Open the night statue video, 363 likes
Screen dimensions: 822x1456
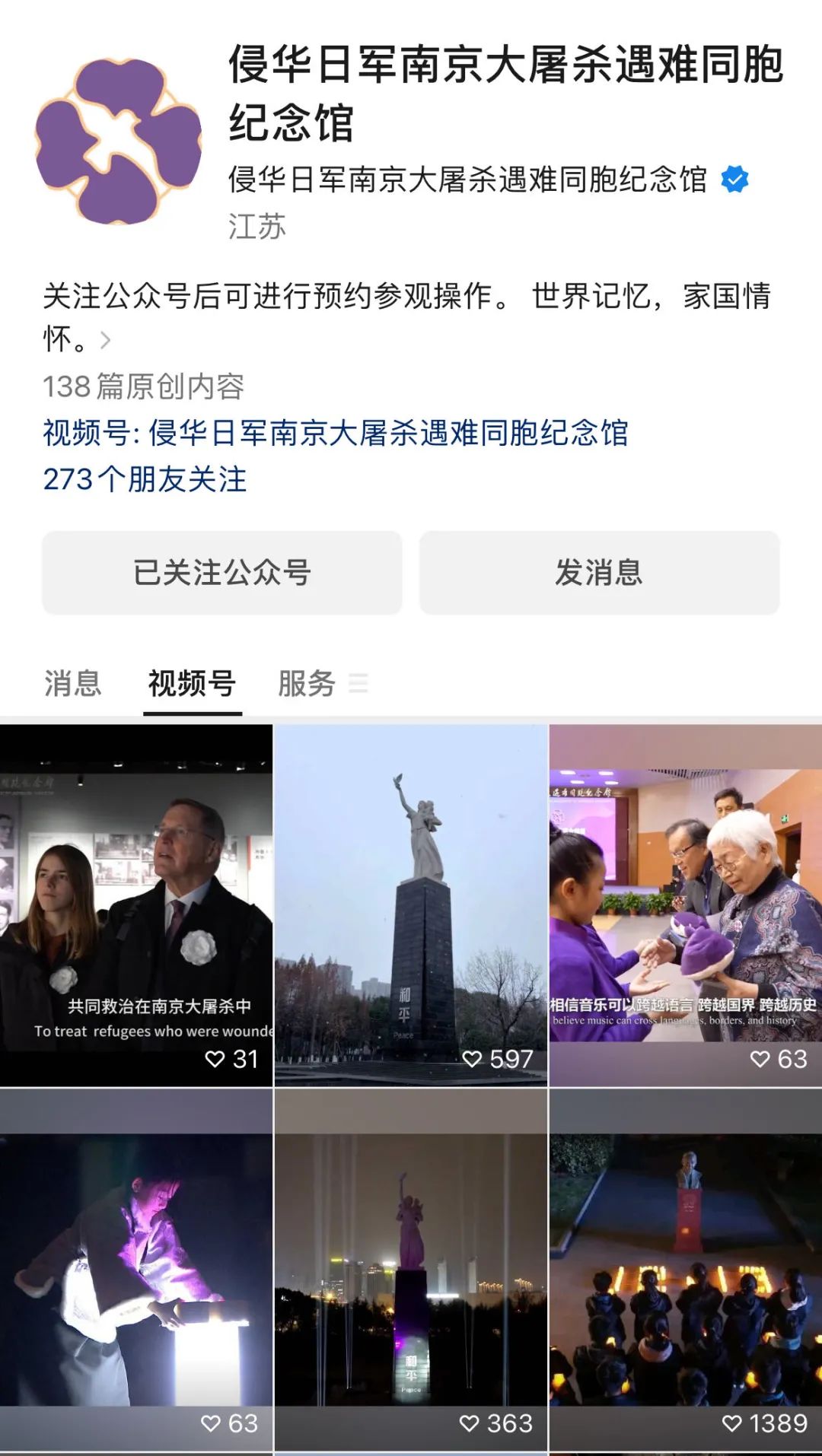(411, 1269)
